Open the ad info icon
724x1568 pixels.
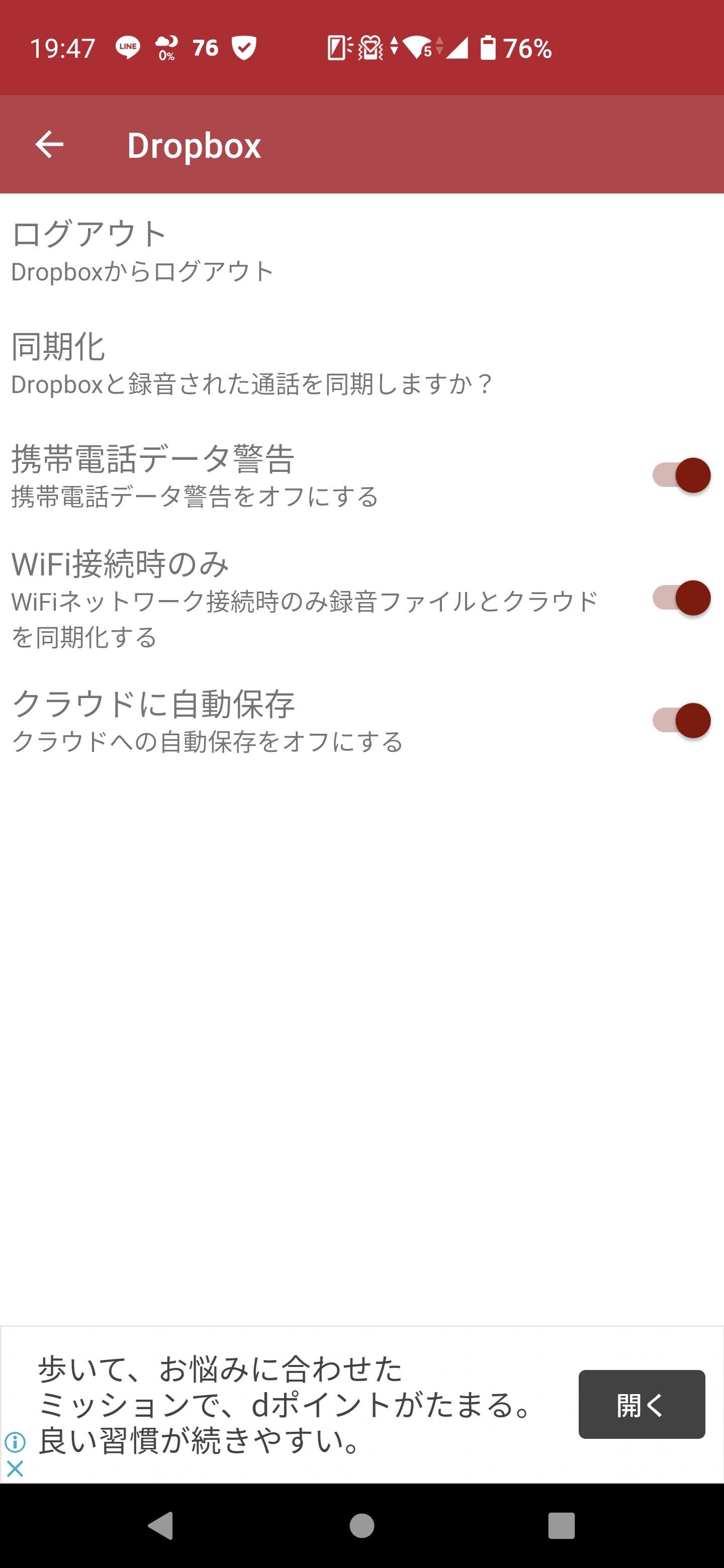click(x=15, y=1442)
